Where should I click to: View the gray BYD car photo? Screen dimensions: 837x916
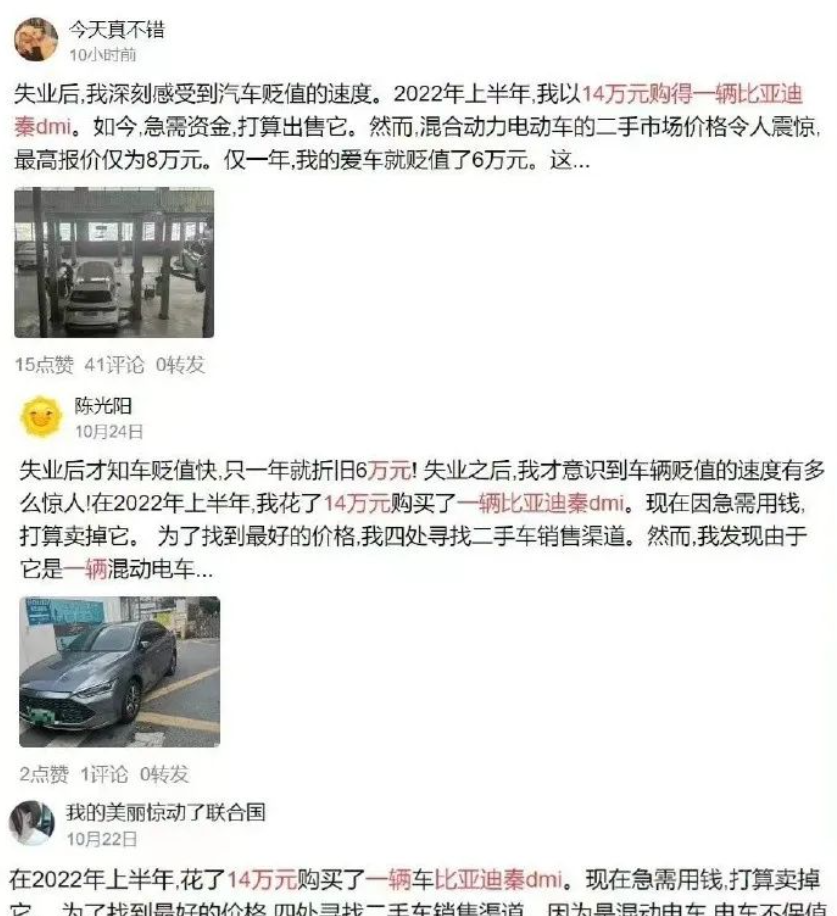point(119,672)
